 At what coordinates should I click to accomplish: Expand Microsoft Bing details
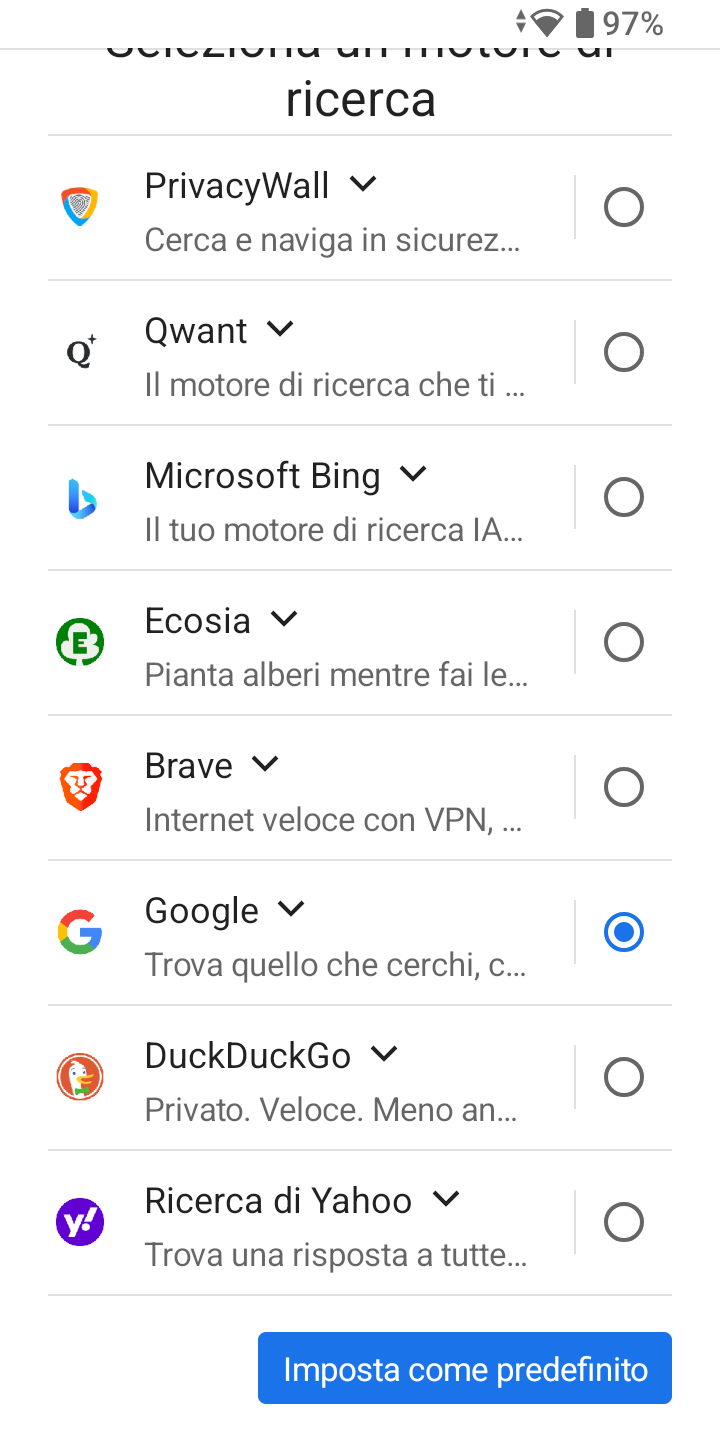click(413, 474)
